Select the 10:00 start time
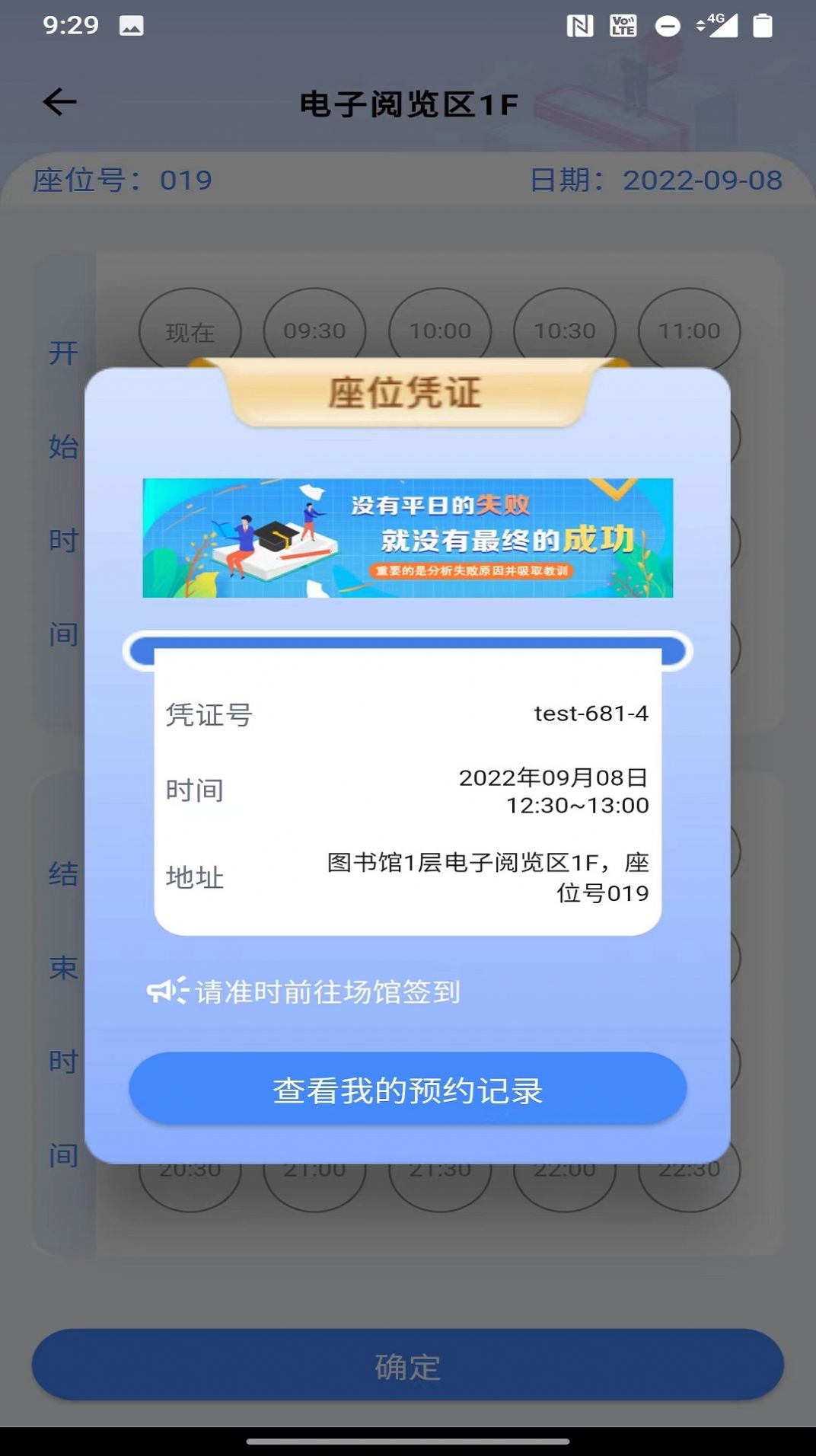 [x=440, y=327]
